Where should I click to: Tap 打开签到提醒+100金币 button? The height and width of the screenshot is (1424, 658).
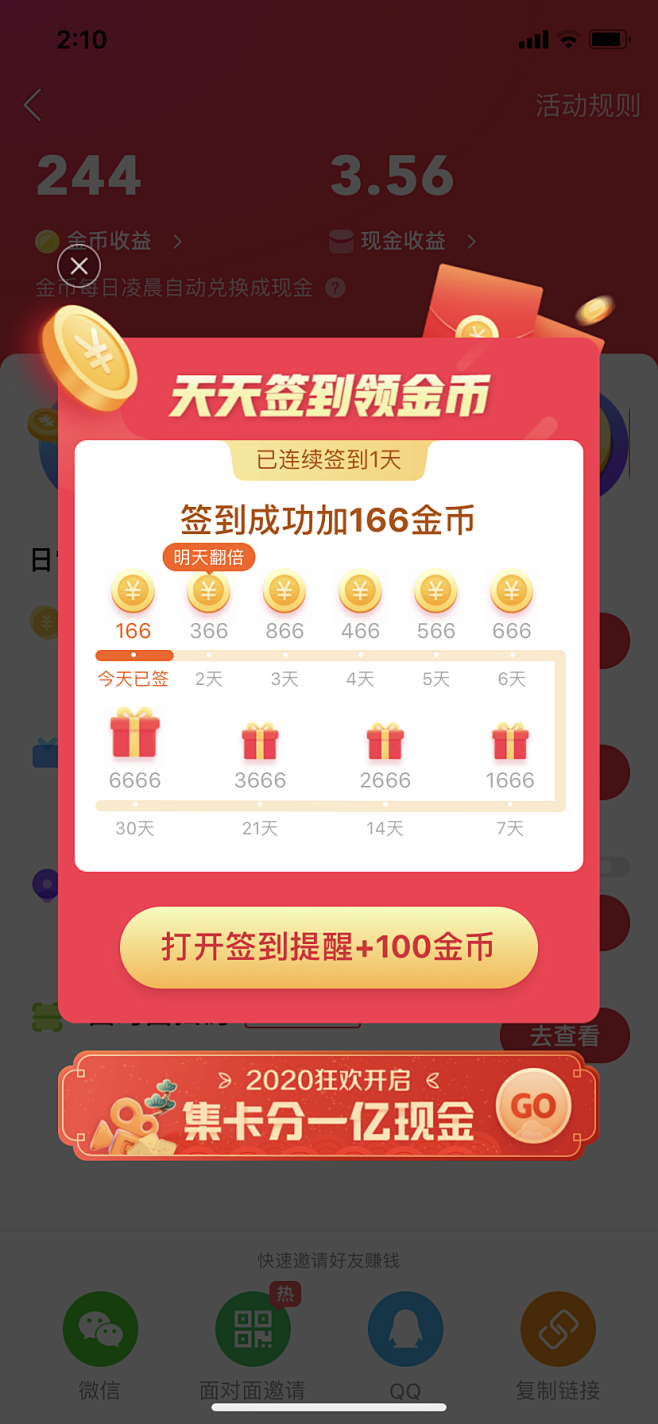(x=328, y=947)
